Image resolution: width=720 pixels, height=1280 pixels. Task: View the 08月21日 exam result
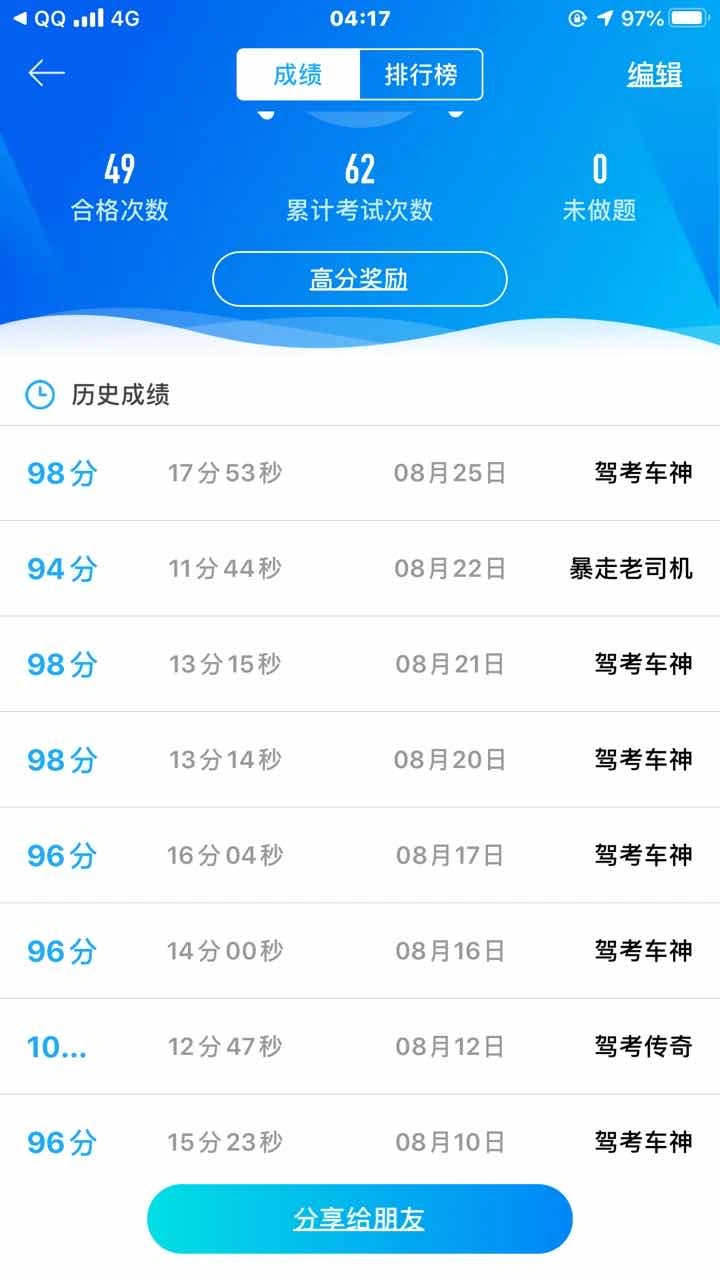click(x=360, y=664)
